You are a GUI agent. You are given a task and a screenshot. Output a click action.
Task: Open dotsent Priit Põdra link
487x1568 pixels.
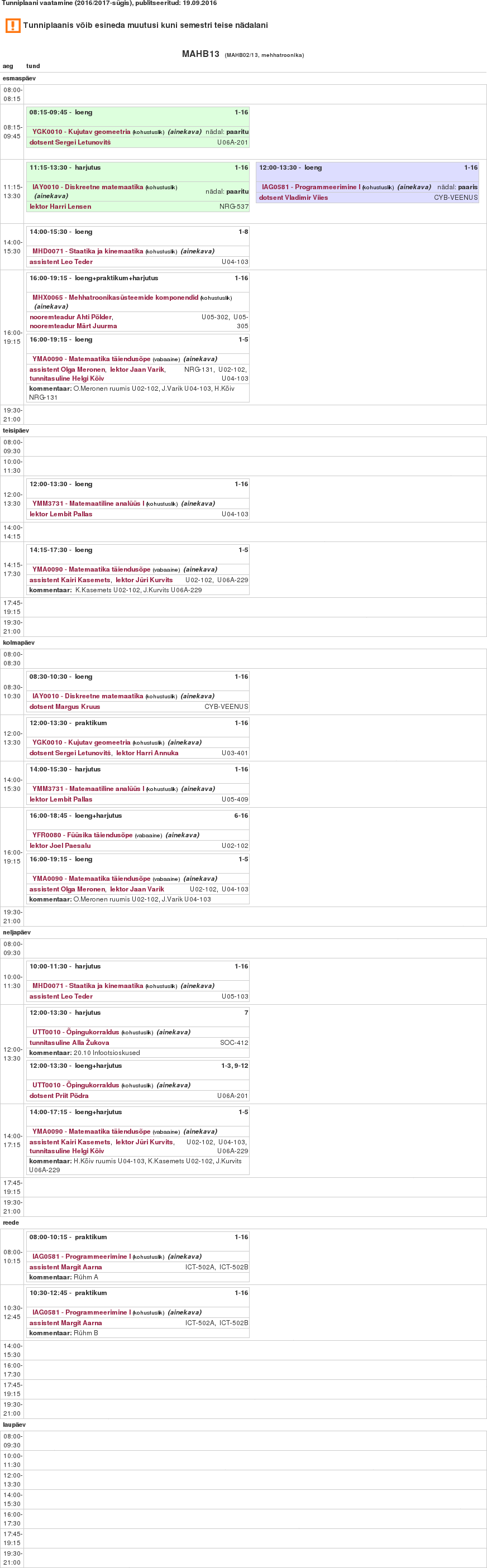pos(59,1096)
